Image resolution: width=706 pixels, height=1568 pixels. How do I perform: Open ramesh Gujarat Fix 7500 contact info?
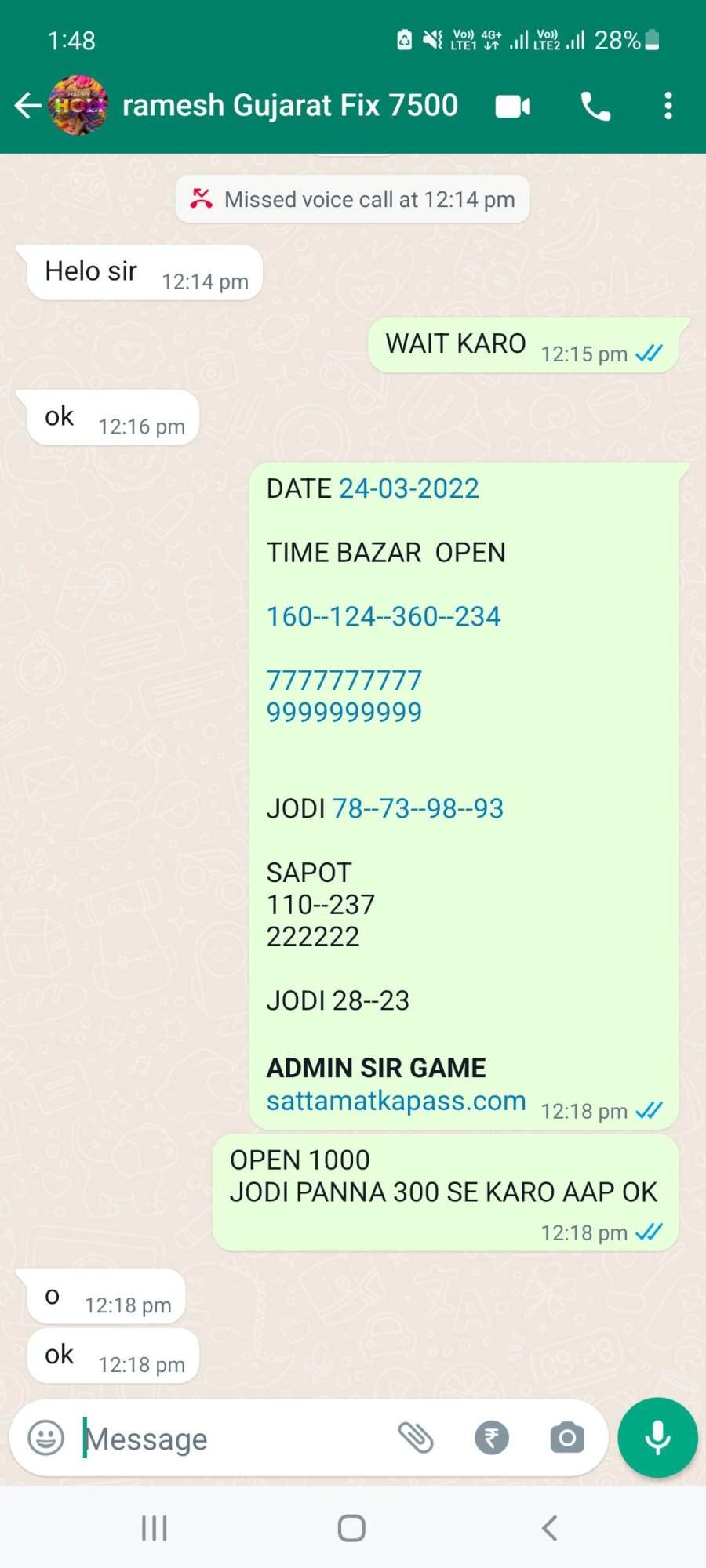coord(289,105)
